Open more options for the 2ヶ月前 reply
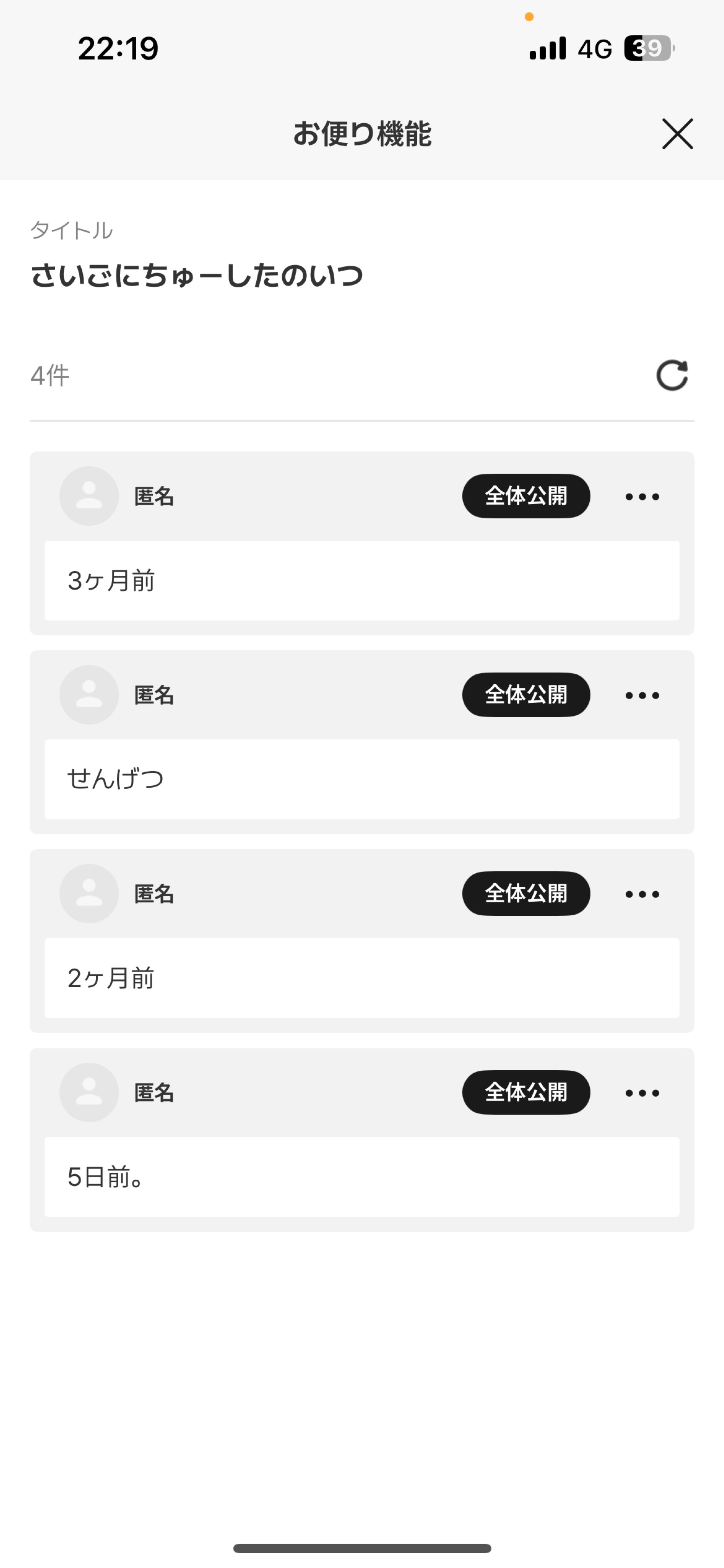The height and width of the screenshot is (1568, 724). (x=642, y=894)
